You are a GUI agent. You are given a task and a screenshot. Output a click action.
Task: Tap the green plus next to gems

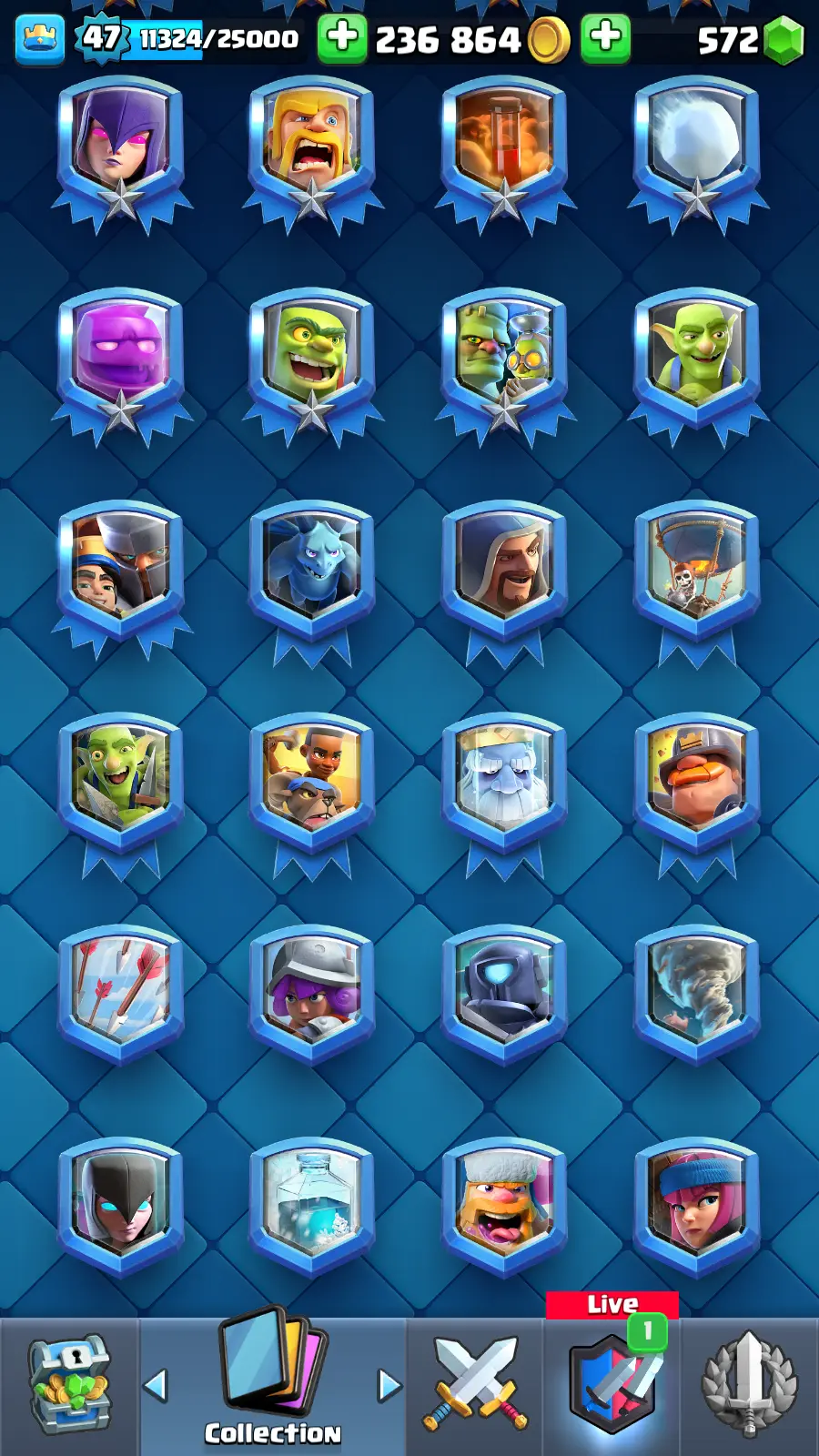tap(606, 38)
